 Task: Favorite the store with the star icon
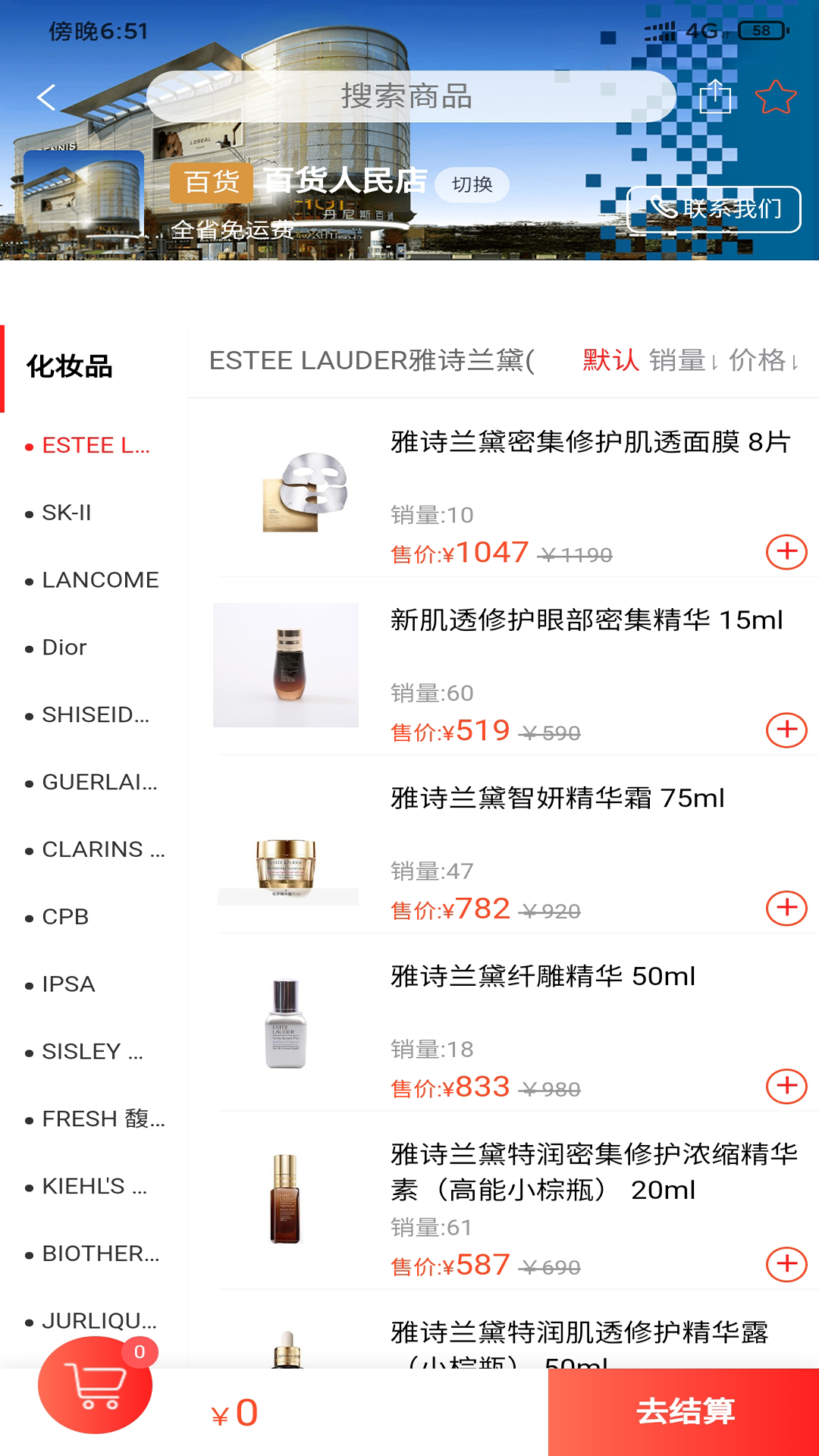click(775, 97)
